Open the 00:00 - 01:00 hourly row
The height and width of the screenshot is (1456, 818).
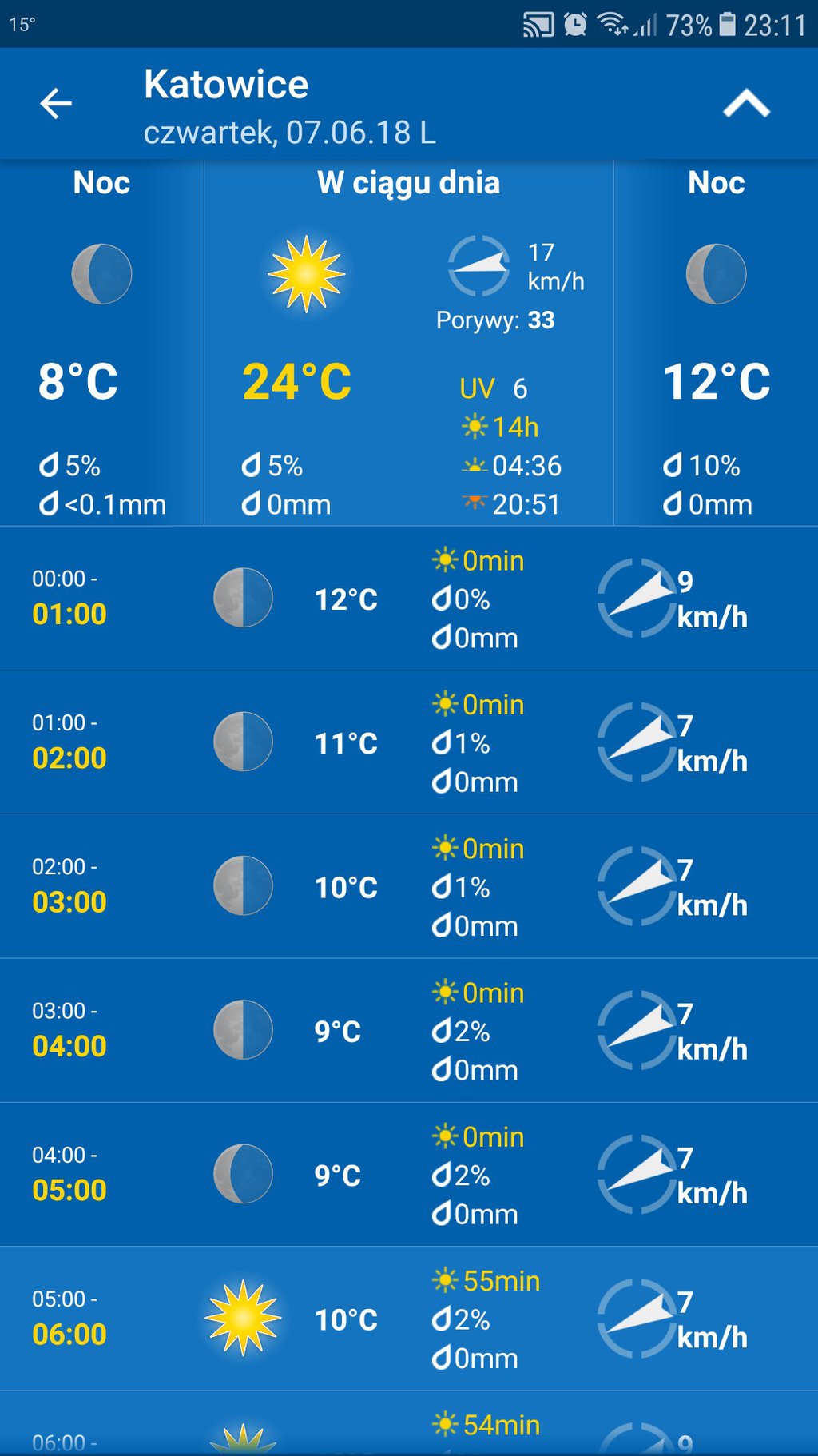point(409,599)
